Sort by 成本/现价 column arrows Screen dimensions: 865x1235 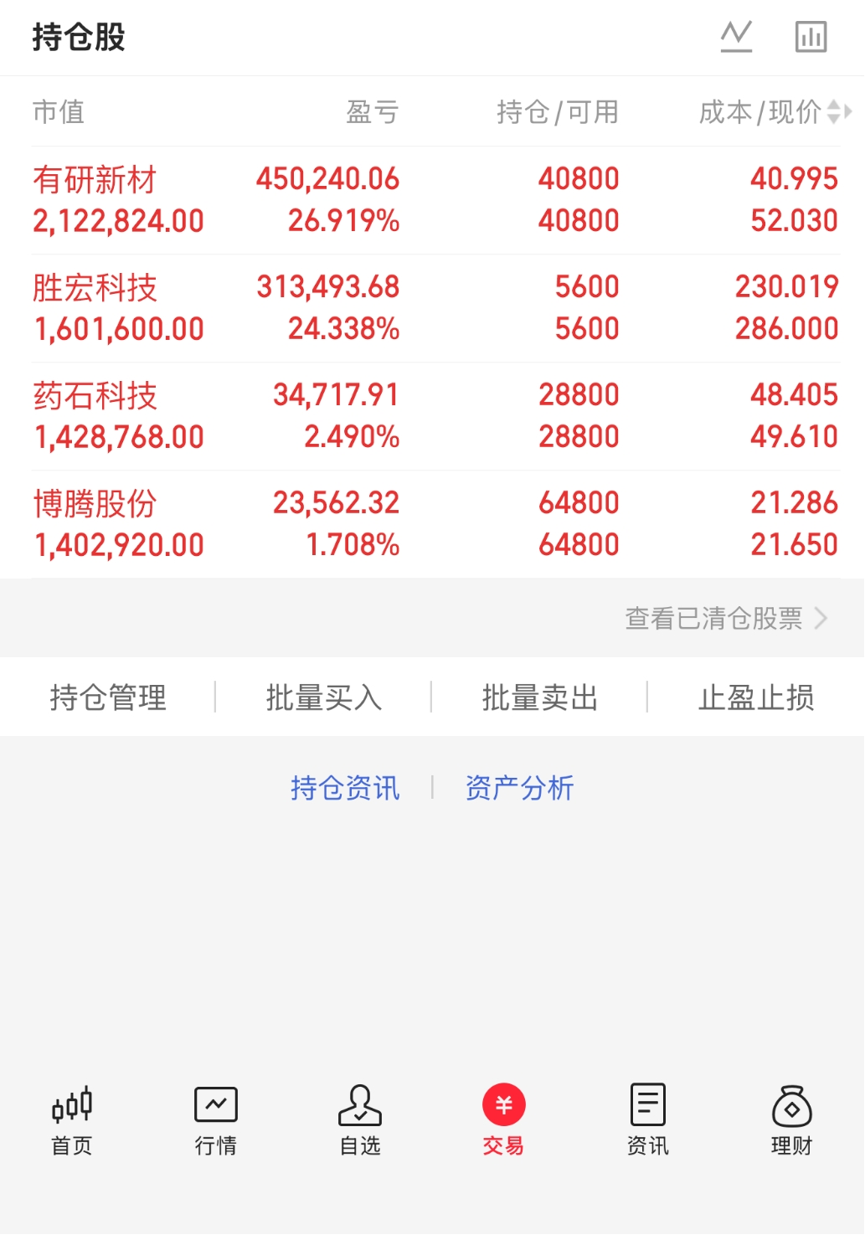tap(840, 112)
